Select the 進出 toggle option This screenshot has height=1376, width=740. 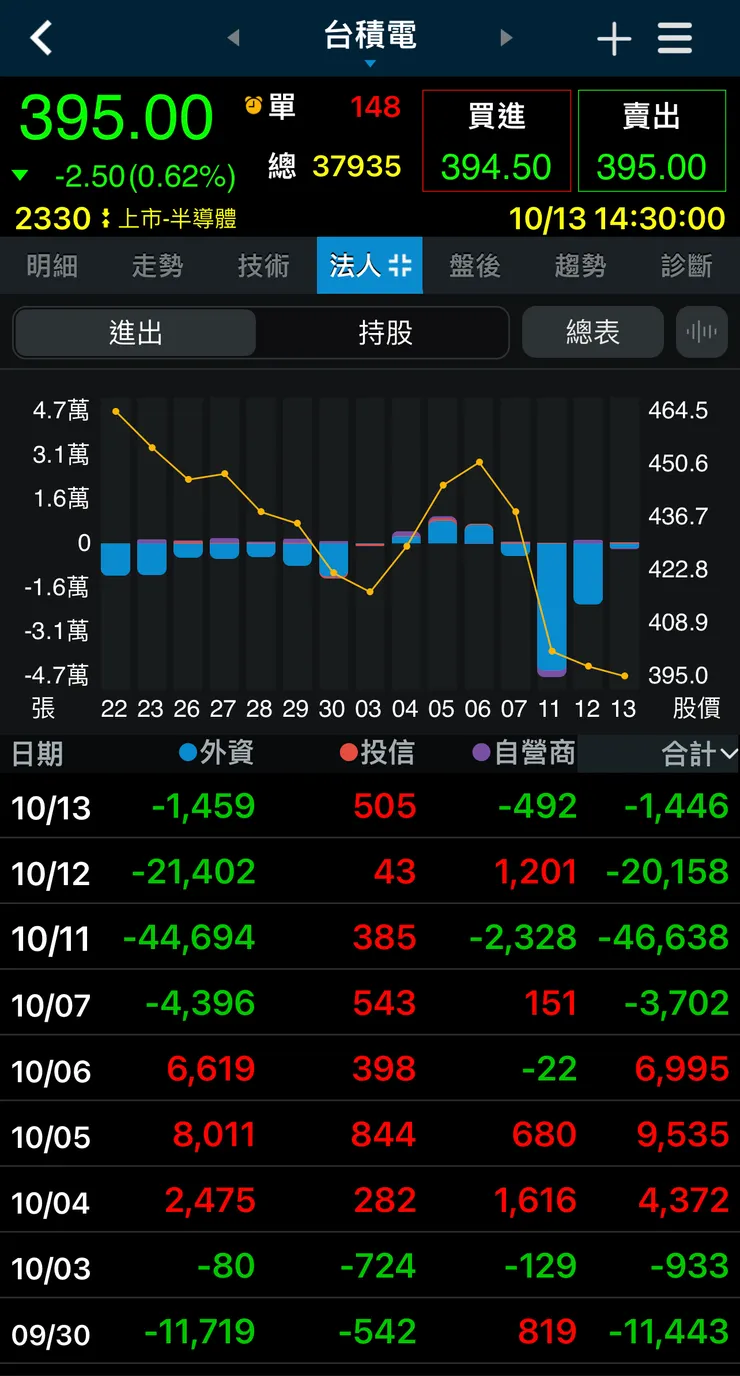(135, 331)
